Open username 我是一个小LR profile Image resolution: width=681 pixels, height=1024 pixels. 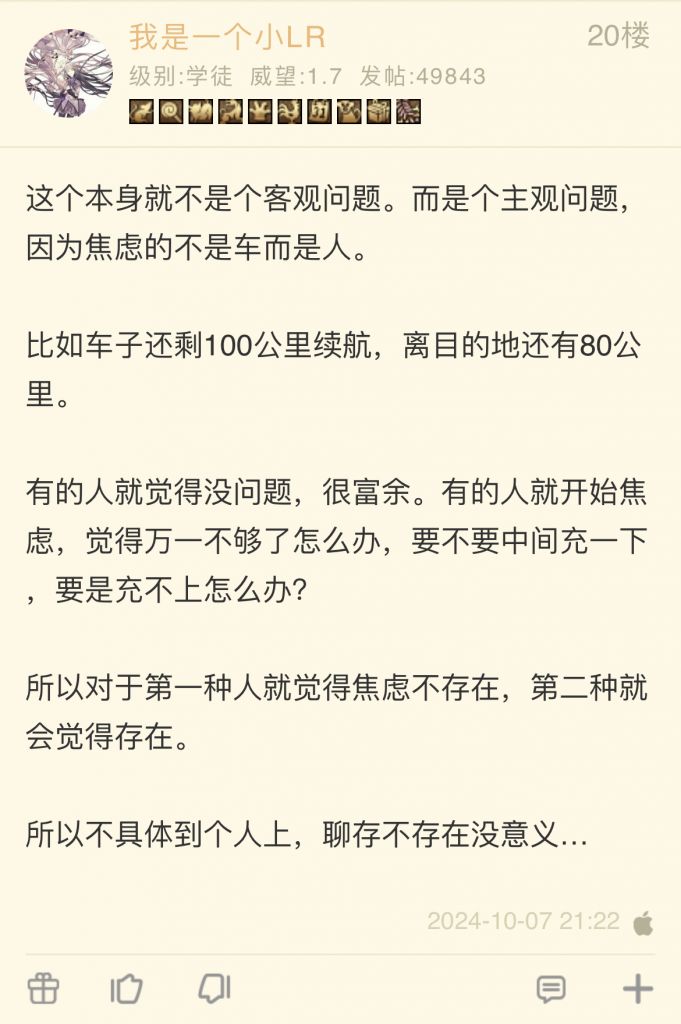tap(227, 37)
